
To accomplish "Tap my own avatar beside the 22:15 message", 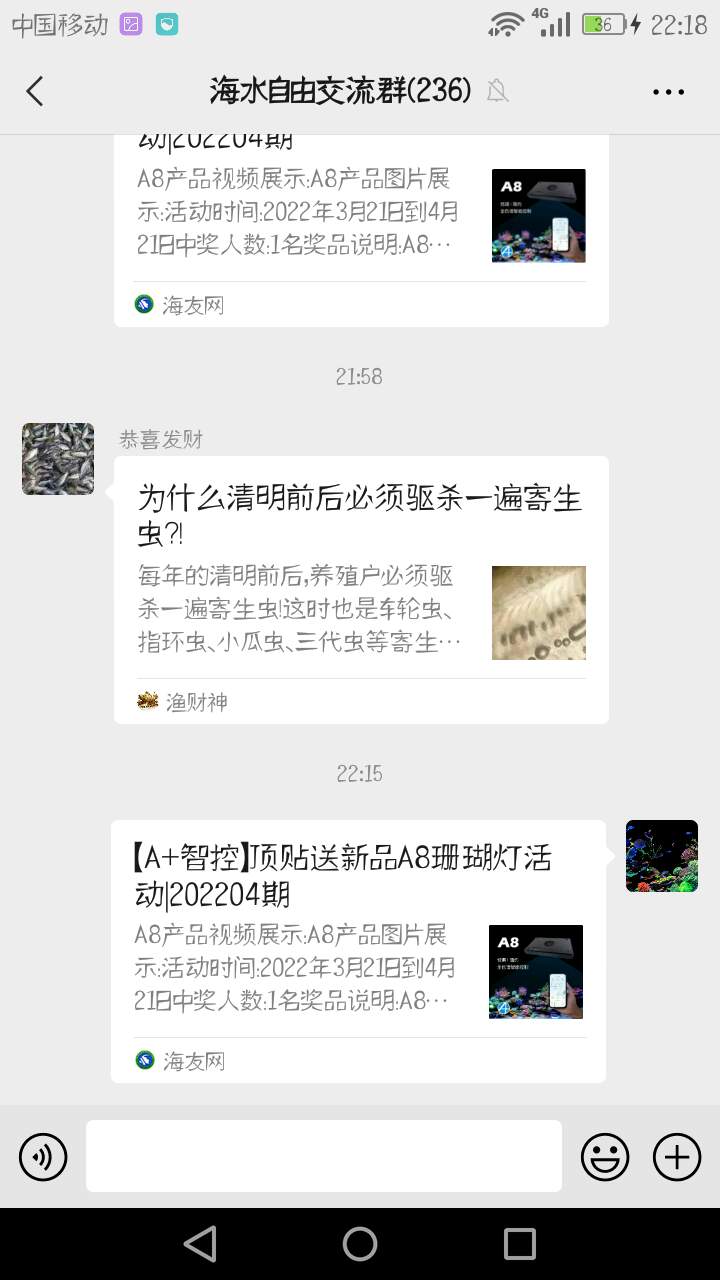I will coord(661,856).
